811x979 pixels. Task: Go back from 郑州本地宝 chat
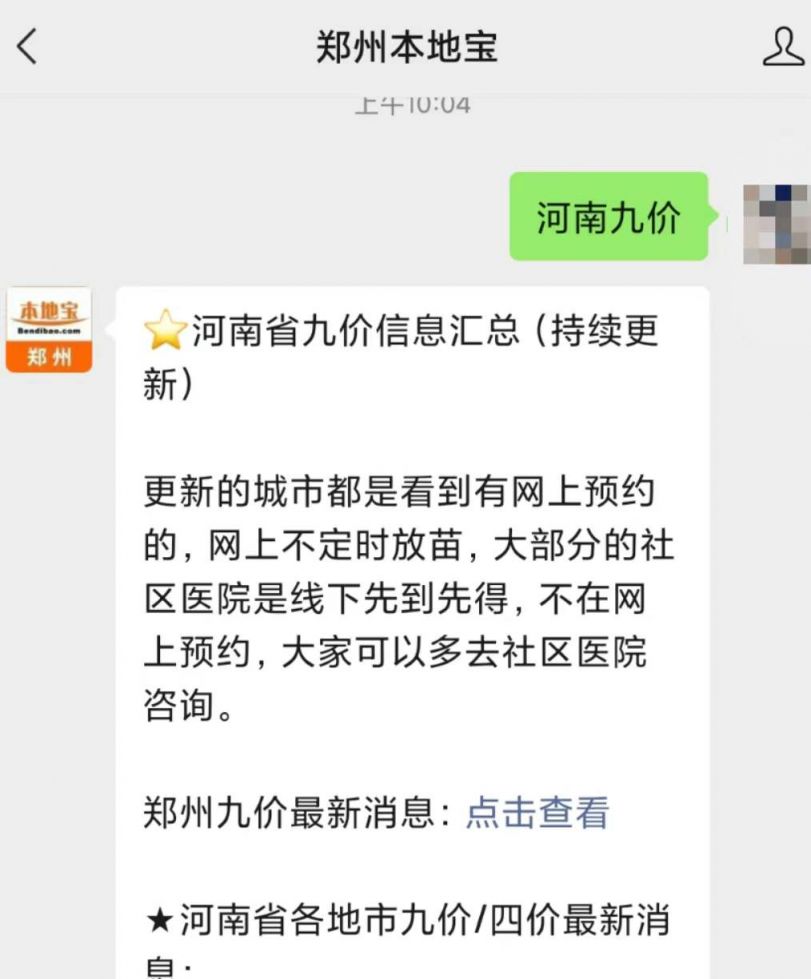(28, 47)
